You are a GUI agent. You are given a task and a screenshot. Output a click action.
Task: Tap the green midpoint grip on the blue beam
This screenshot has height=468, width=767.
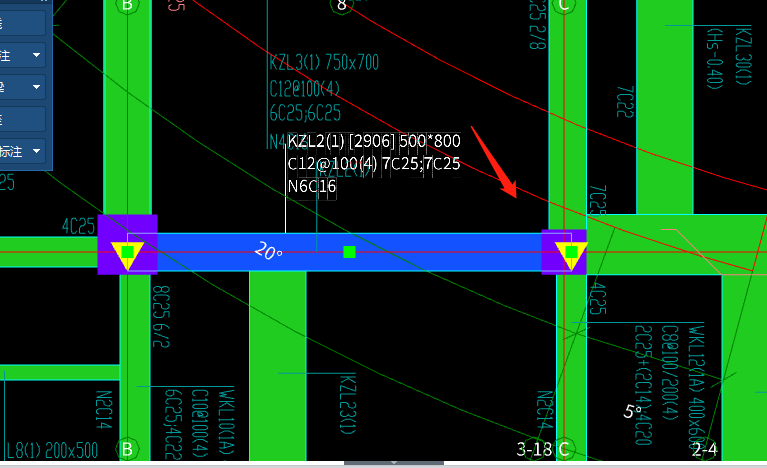pyautogui.click(x=349, y=251)
